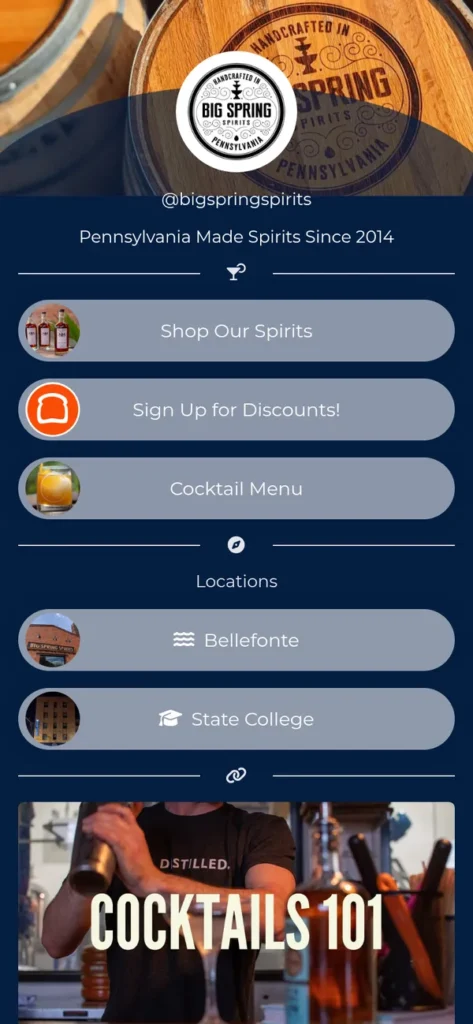Tap Sign Up for Discounts!
The image size is (473, 1024).
point(236,409)
